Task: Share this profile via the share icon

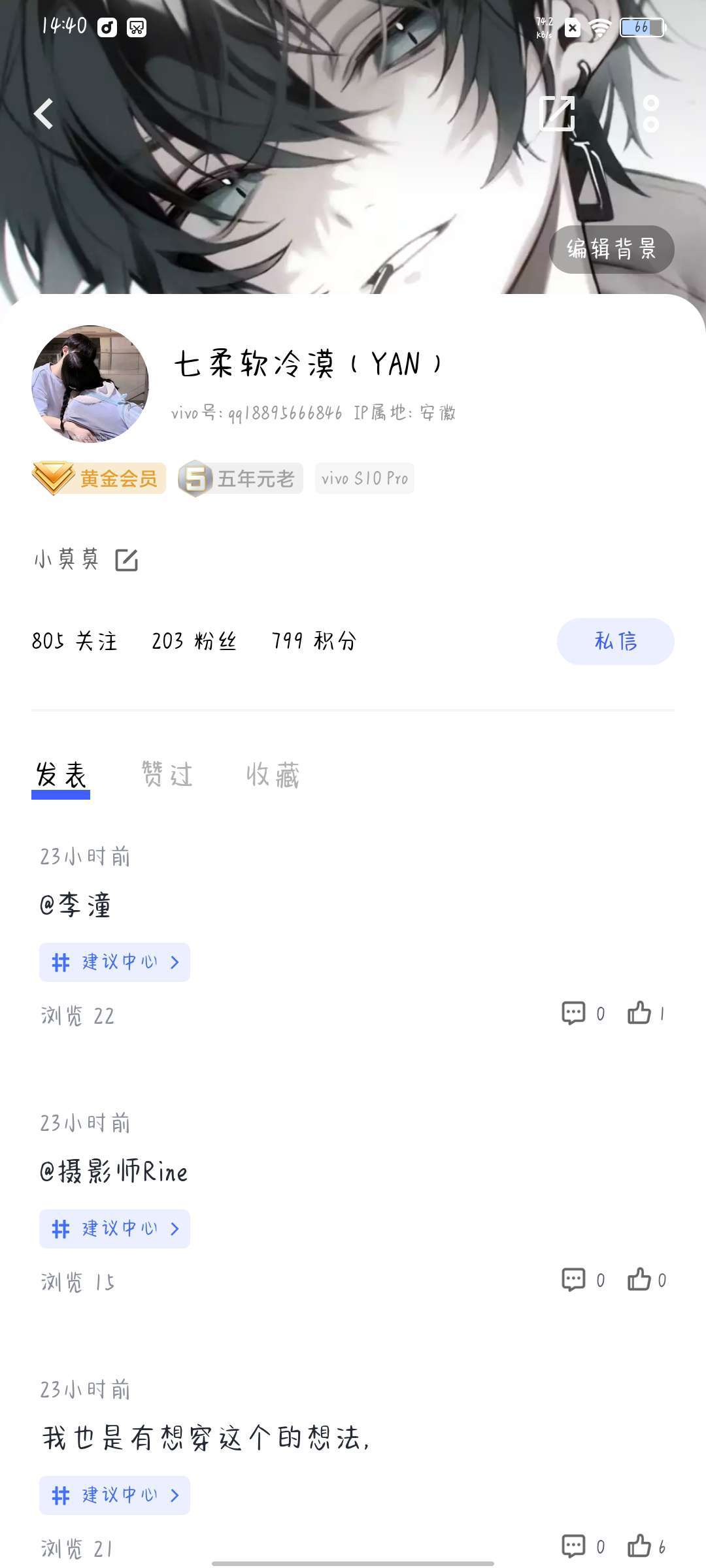Action: click(557, 114)
